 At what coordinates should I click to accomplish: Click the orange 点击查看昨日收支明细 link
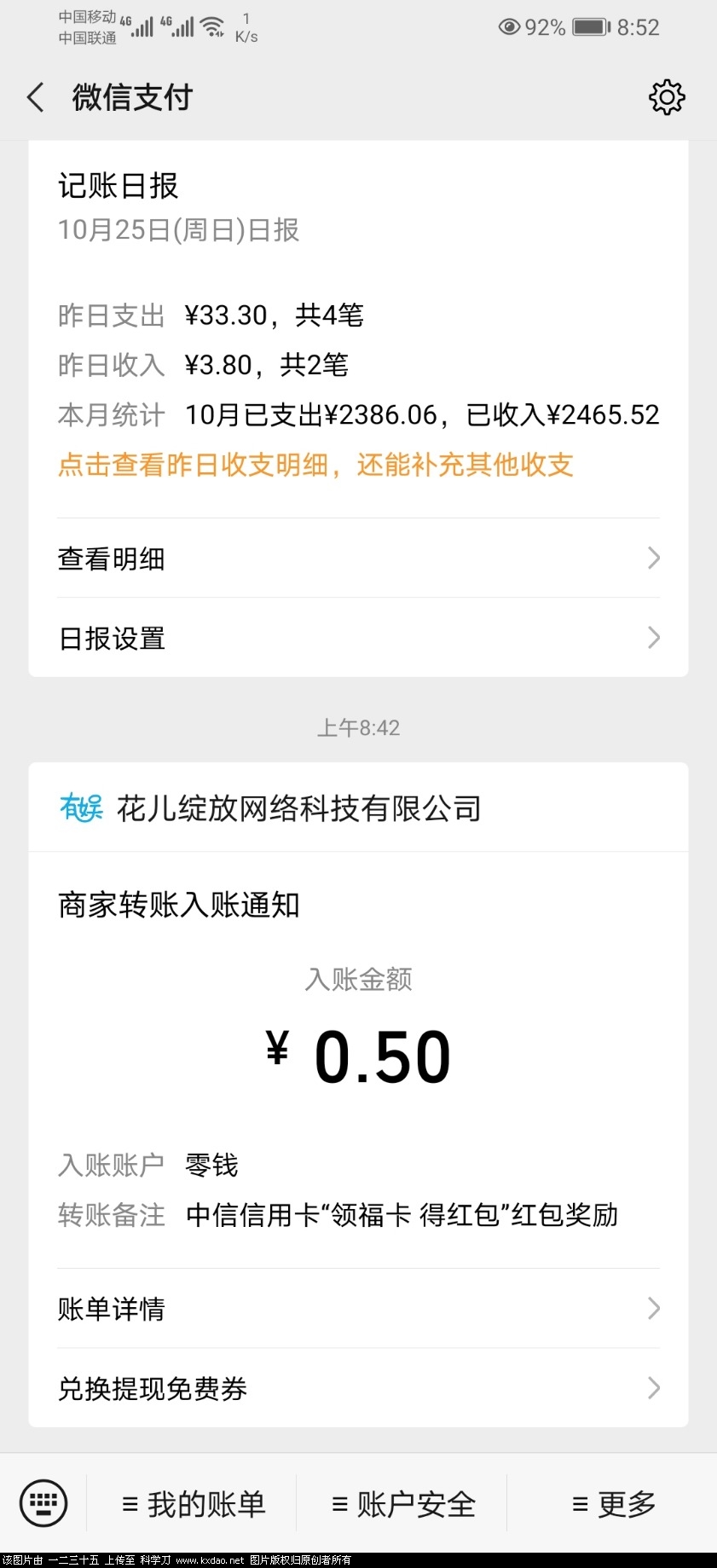tap(315, 466)
